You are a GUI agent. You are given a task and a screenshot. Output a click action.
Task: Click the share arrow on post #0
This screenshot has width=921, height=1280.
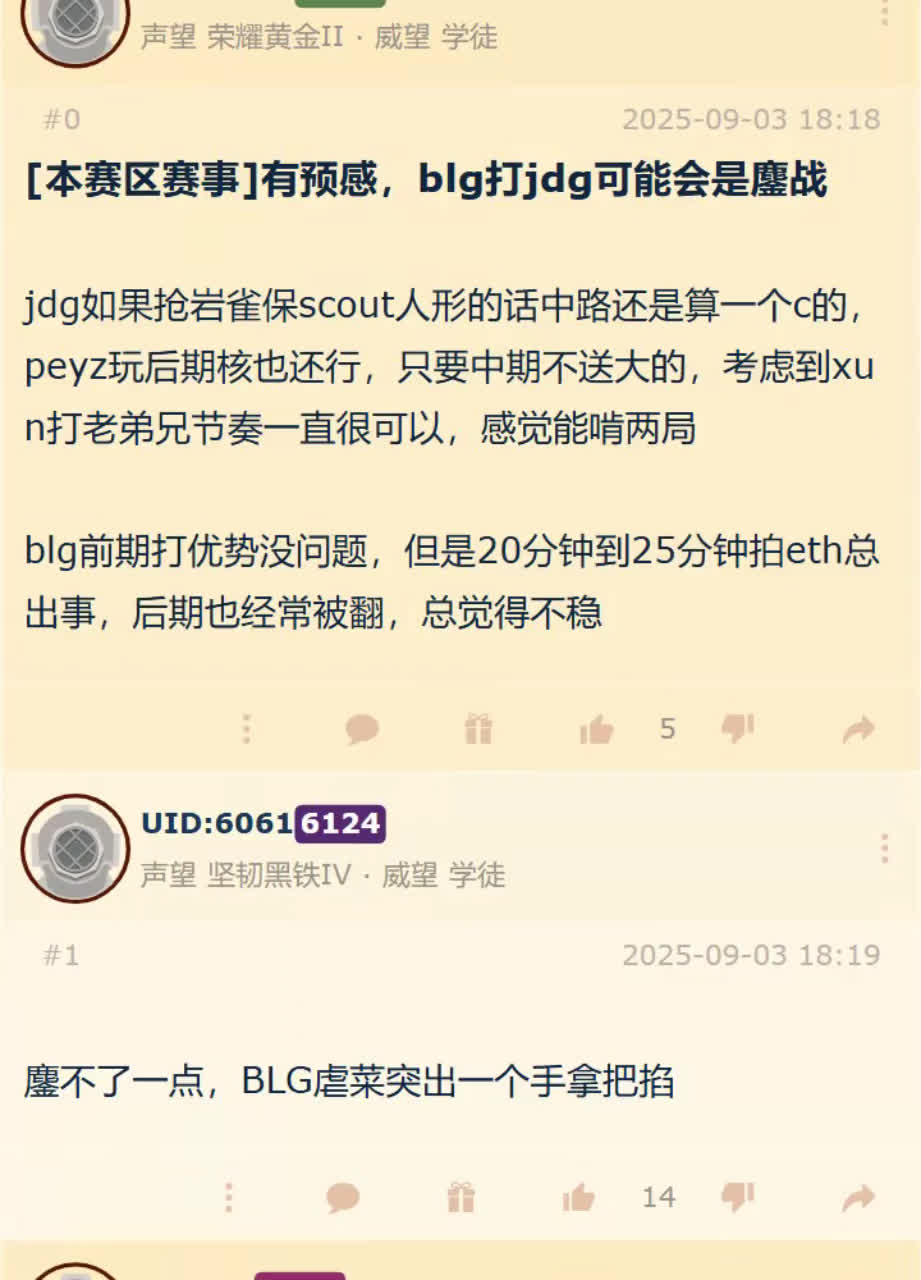858,729
